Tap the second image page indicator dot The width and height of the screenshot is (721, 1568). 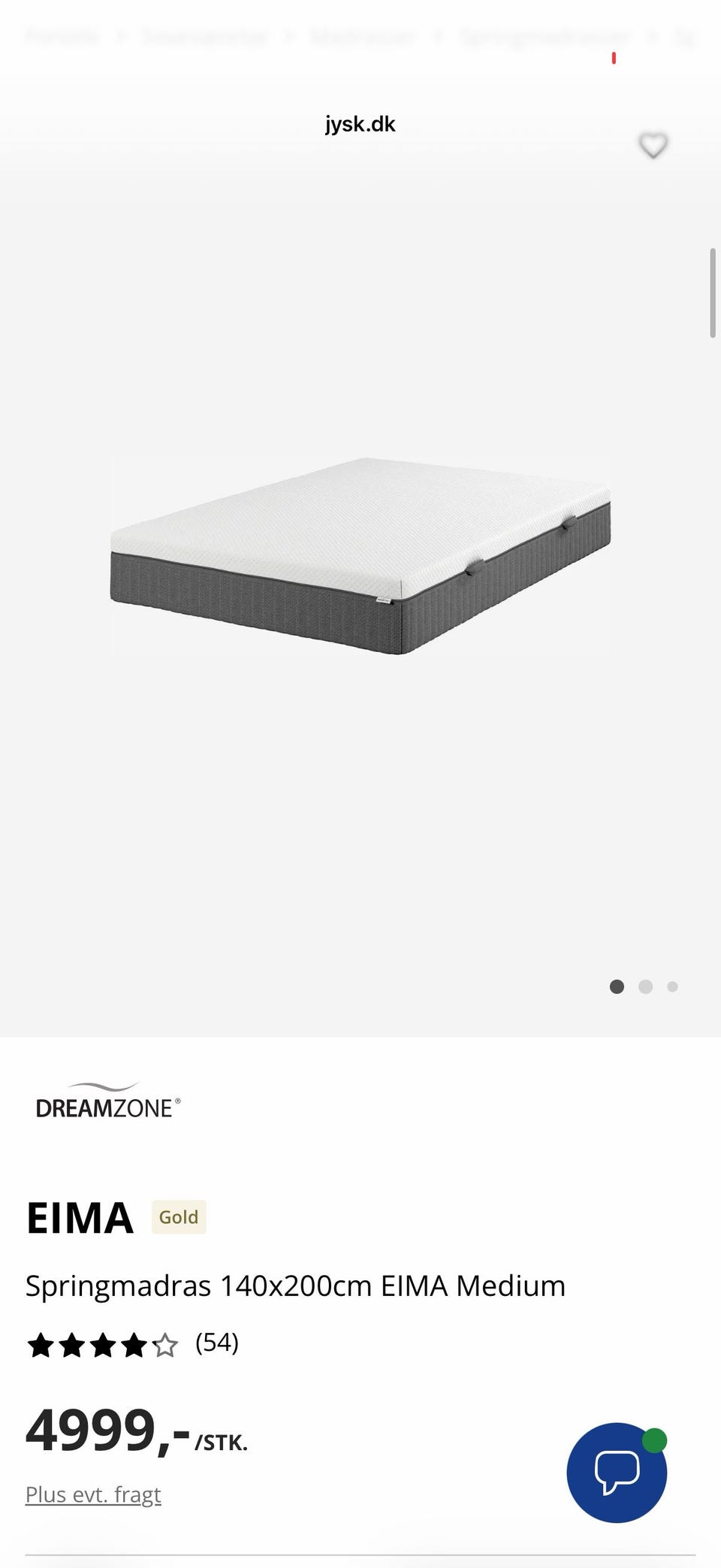tap(645, 986)
